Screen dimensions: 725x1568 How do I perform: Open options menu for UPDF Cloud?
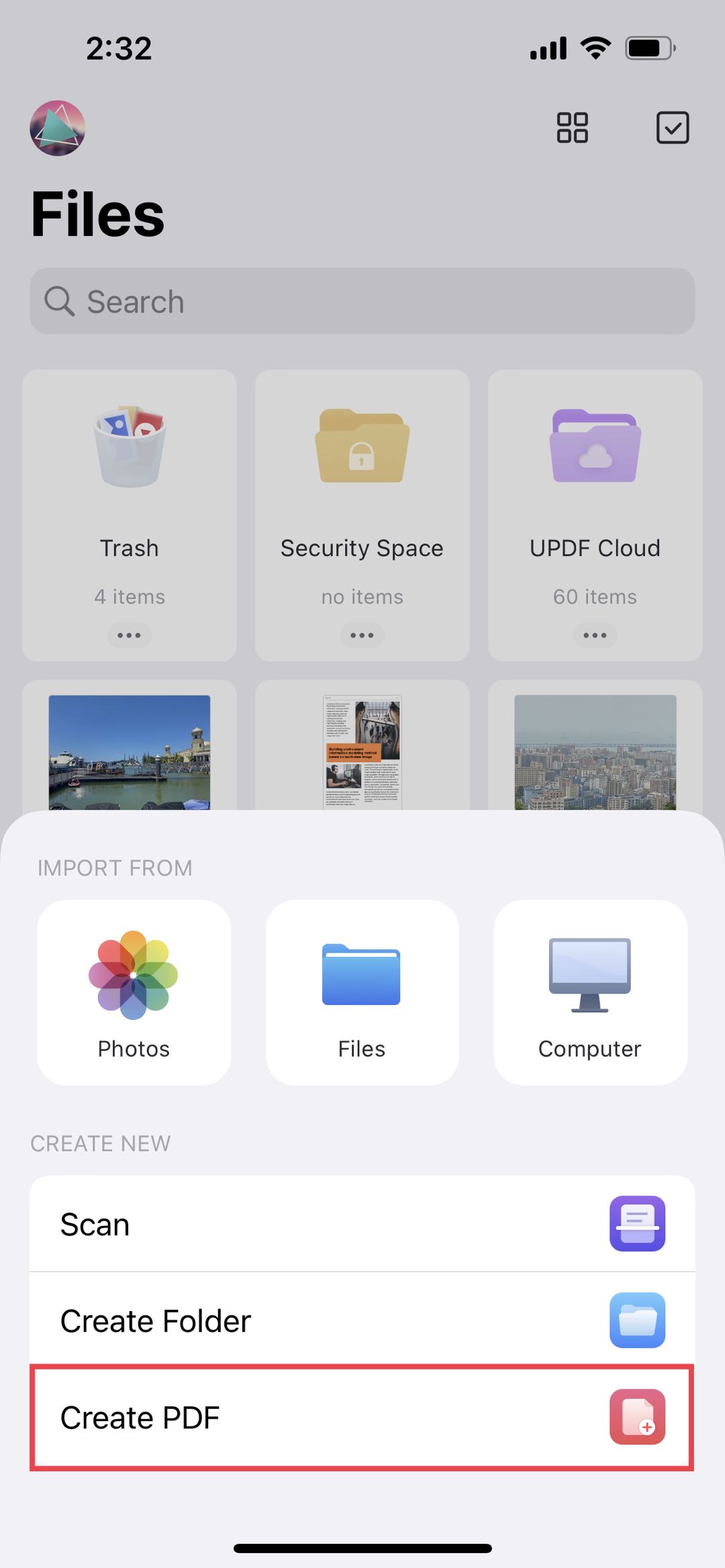595,635
